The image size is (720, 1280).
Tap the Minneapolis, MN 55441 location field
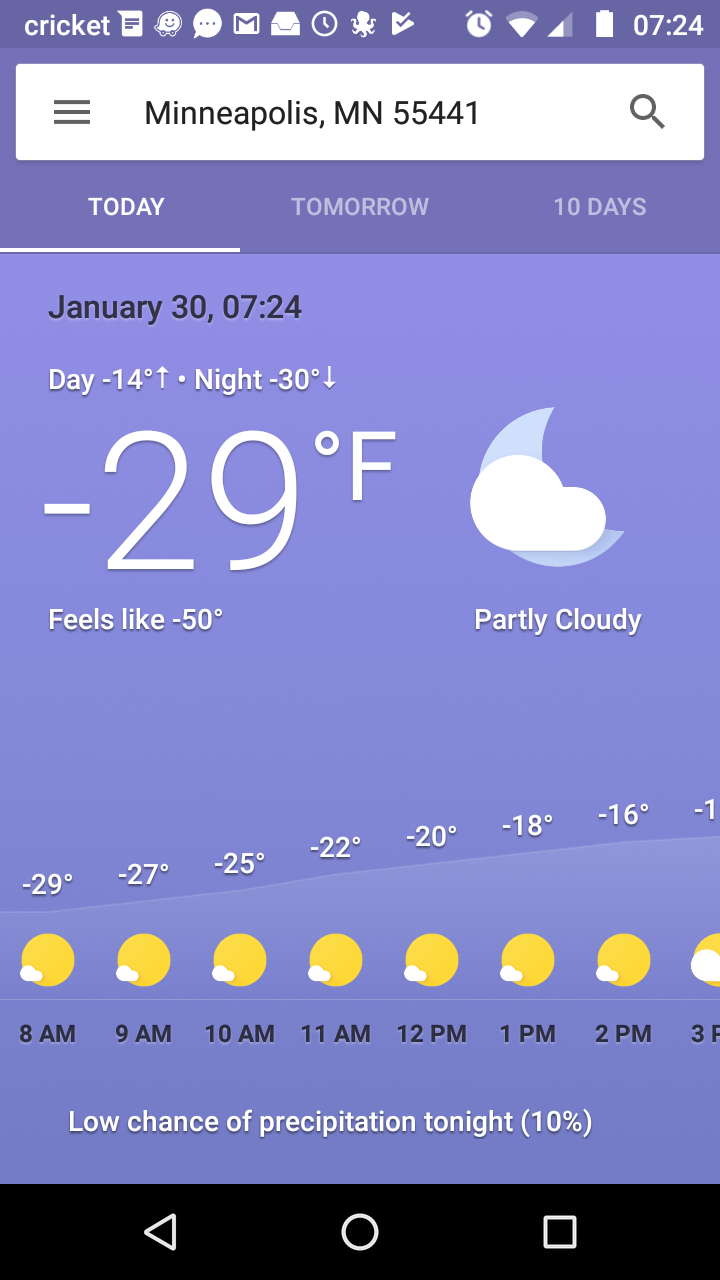coord(312,113)
